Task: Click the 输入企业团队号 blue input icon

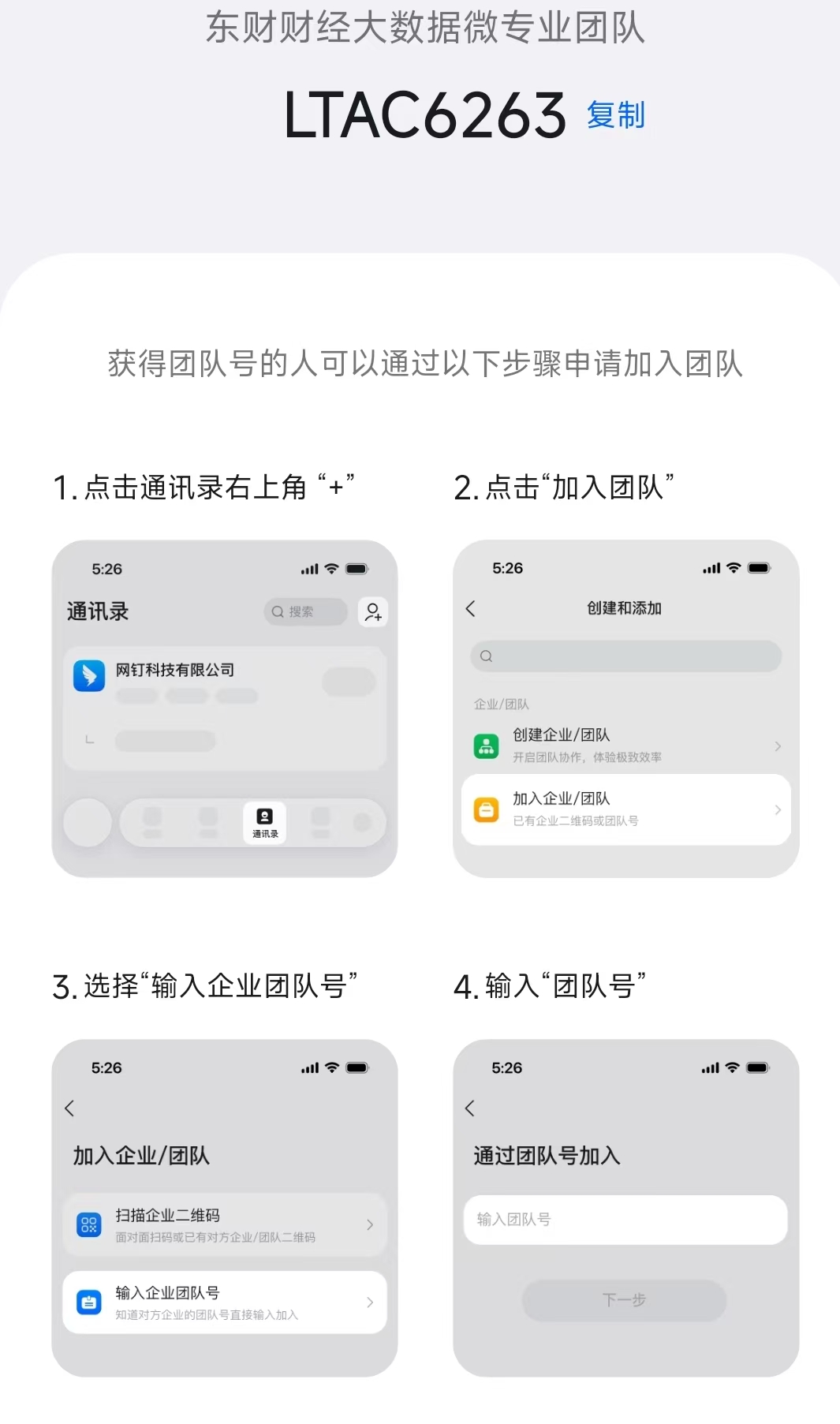Action: (89, 1303)
